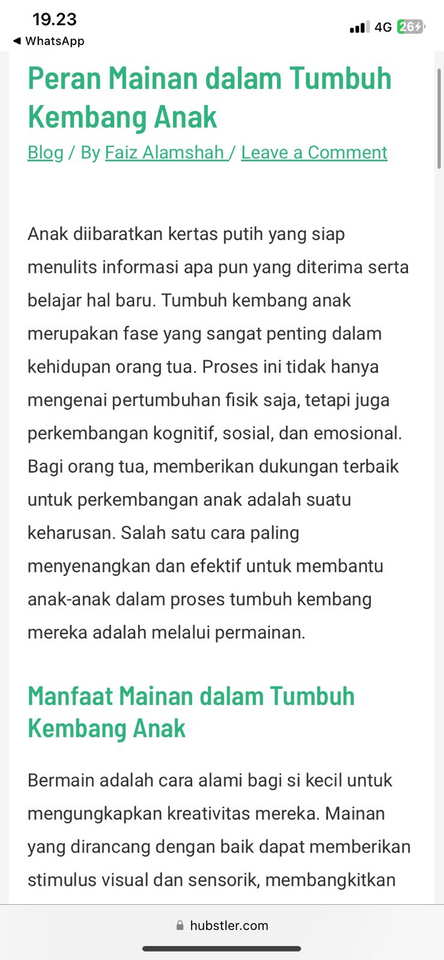444x960 pixels.
Task: Tap the hubstler.com address bar
Action: [222, 925]
